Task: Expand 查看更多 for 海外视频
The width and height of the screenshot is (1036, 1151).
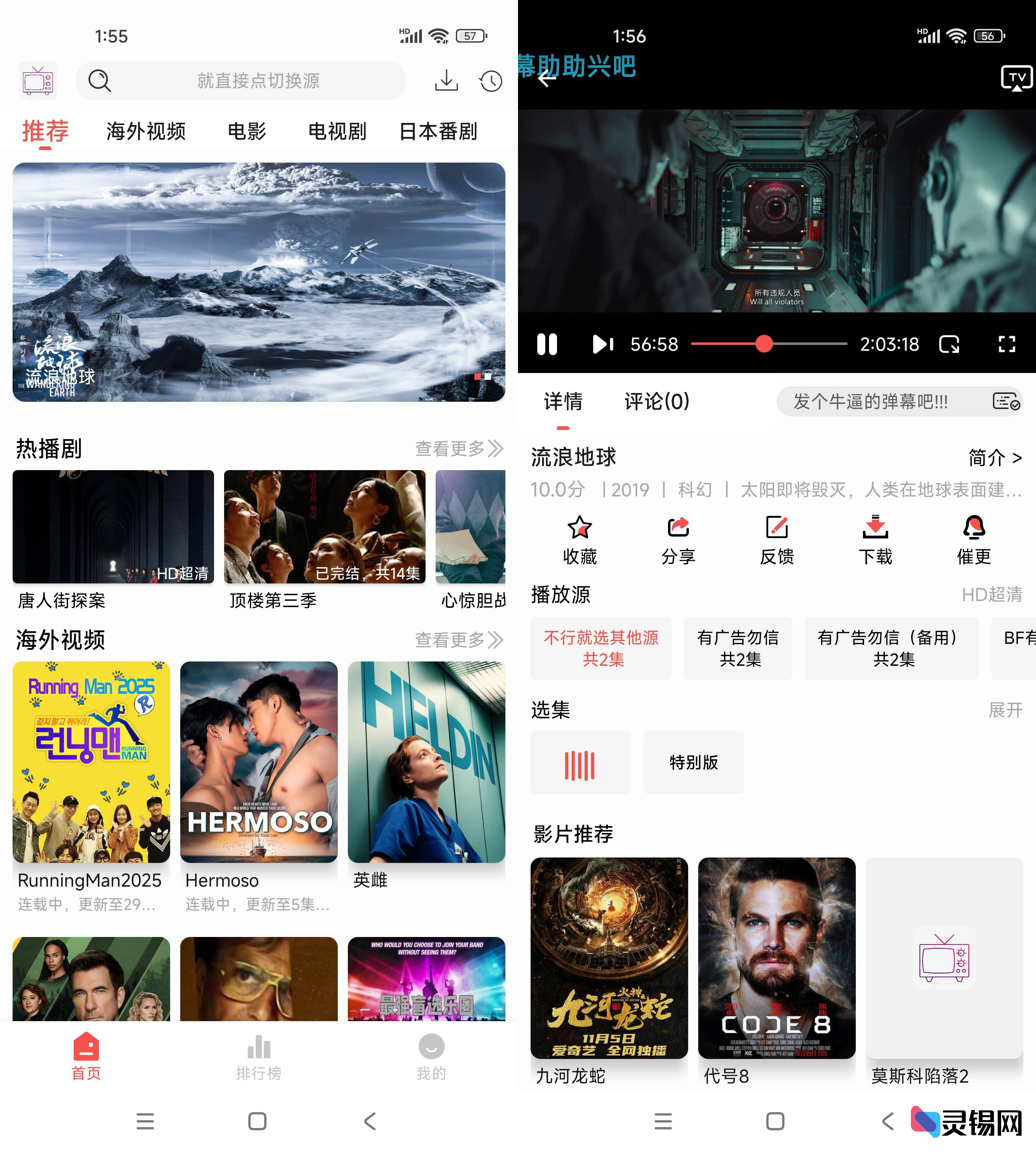Action: (x=459, y=639)
